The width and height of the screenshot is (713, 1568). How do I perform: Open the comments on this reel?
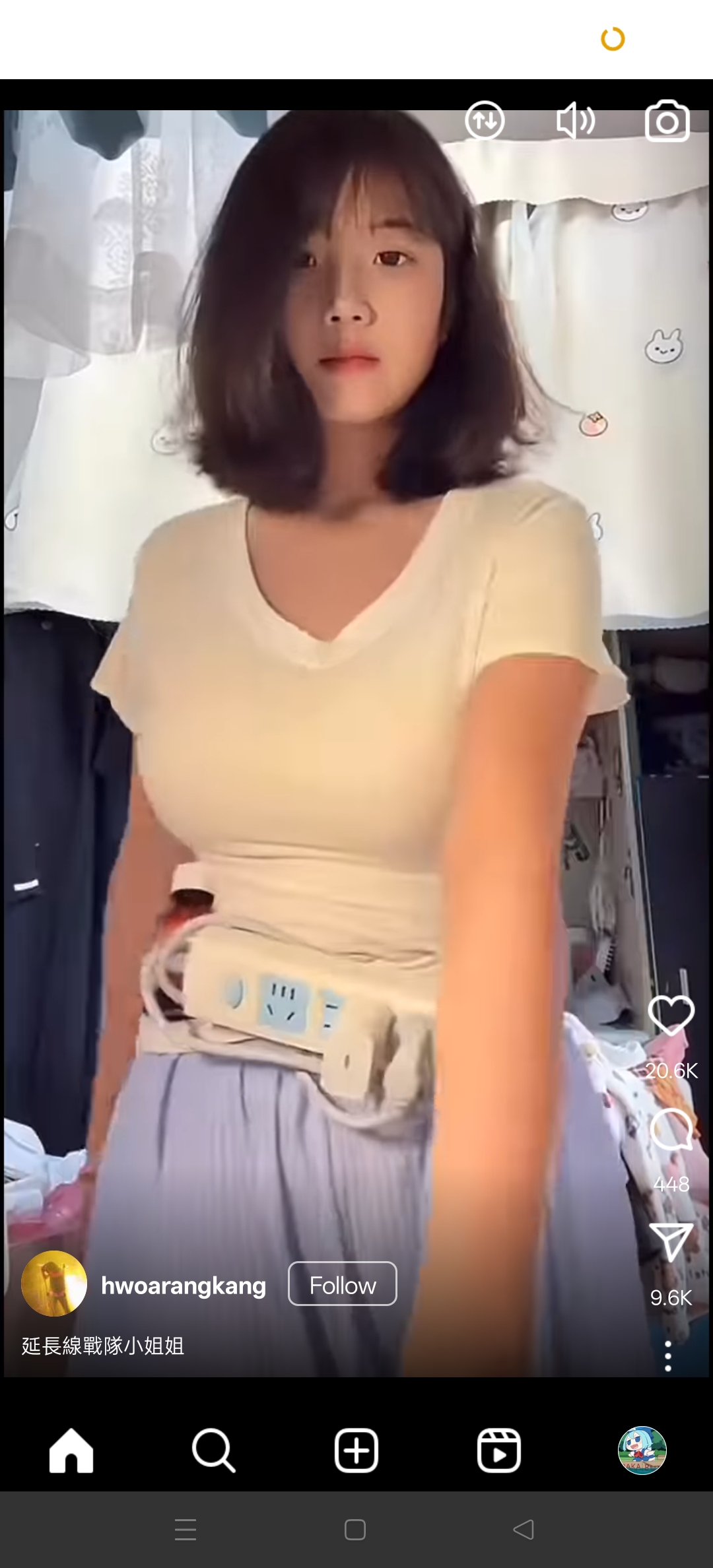(671, 1130)
